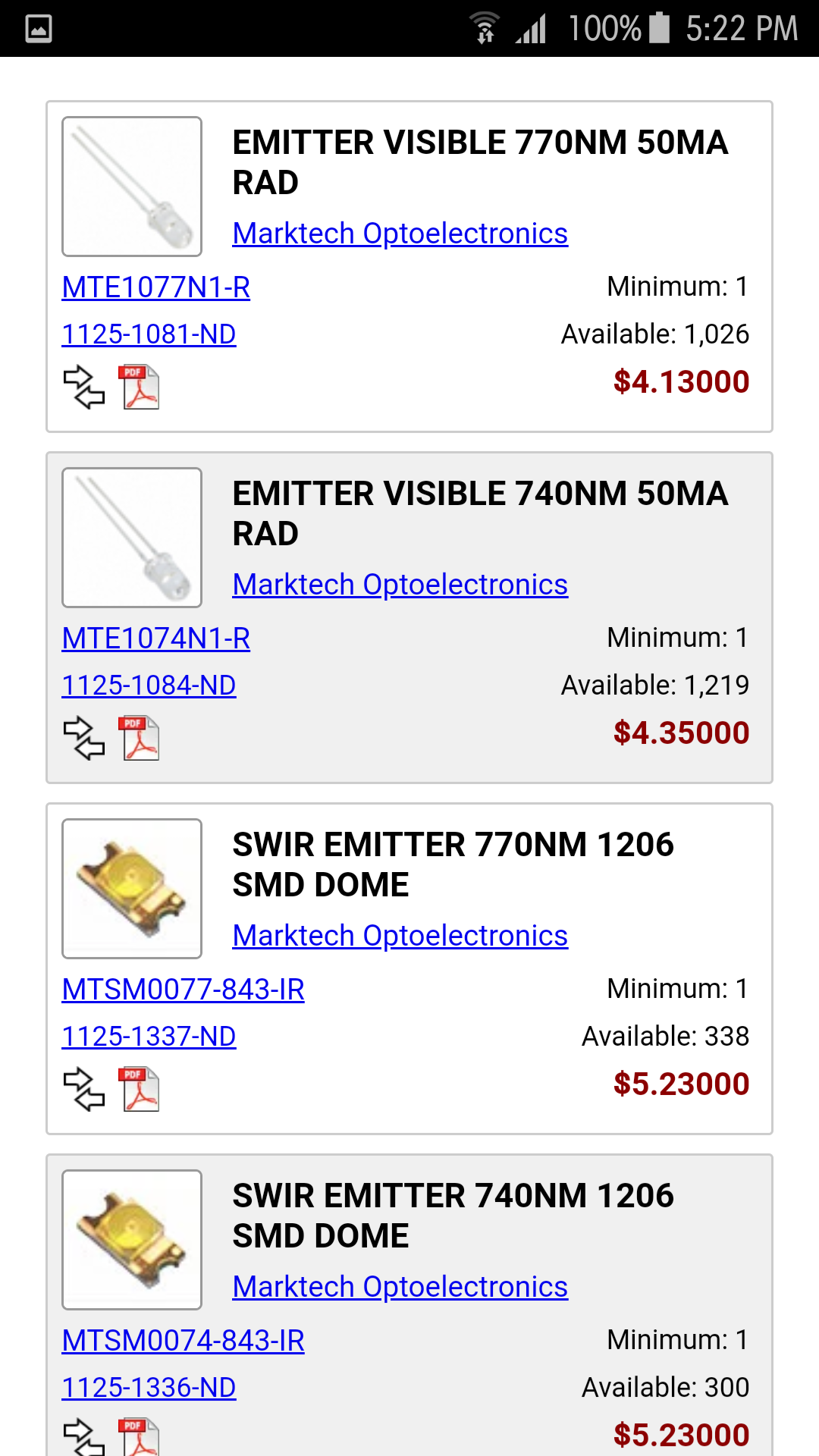View product image of MTE1074N1-R
This screenshot has width=819, height=1456.
(x=132, y=538)
